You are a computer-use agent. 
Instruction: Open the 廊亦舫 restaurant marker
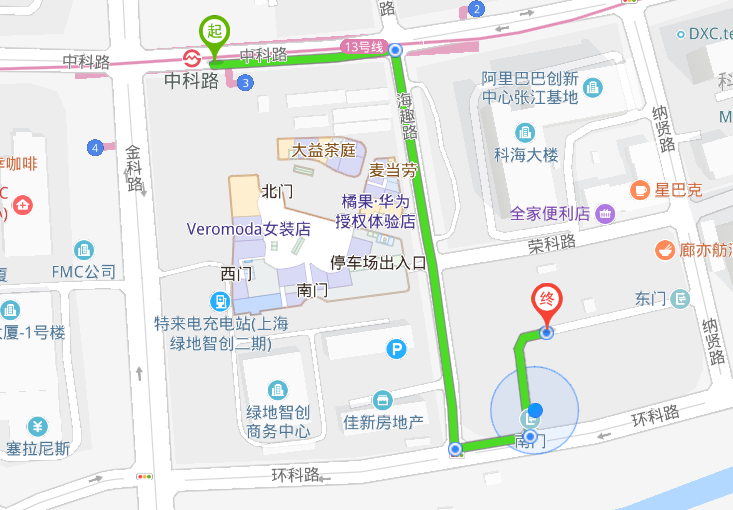[x=663, y=250]
